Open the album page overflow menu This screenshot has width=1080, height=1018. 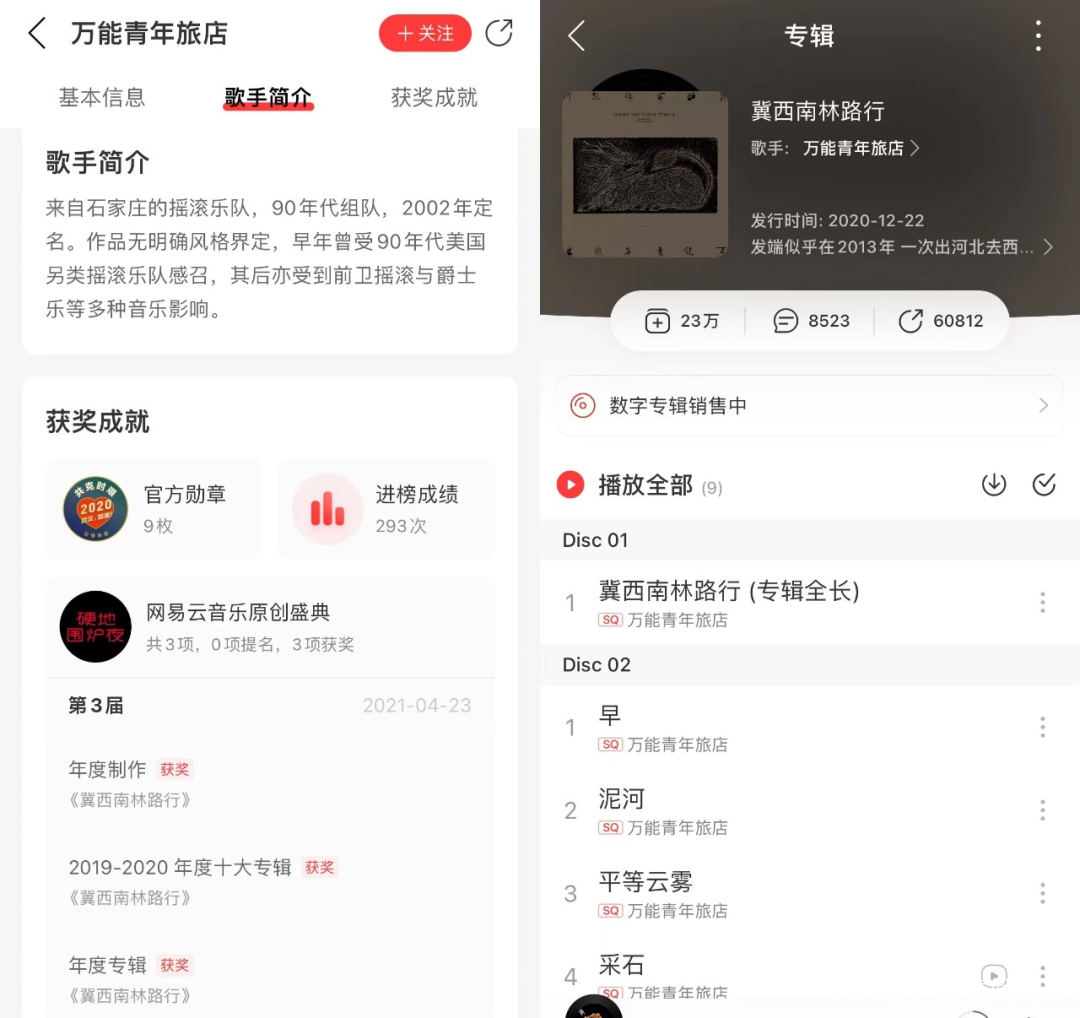(1038, 36)
